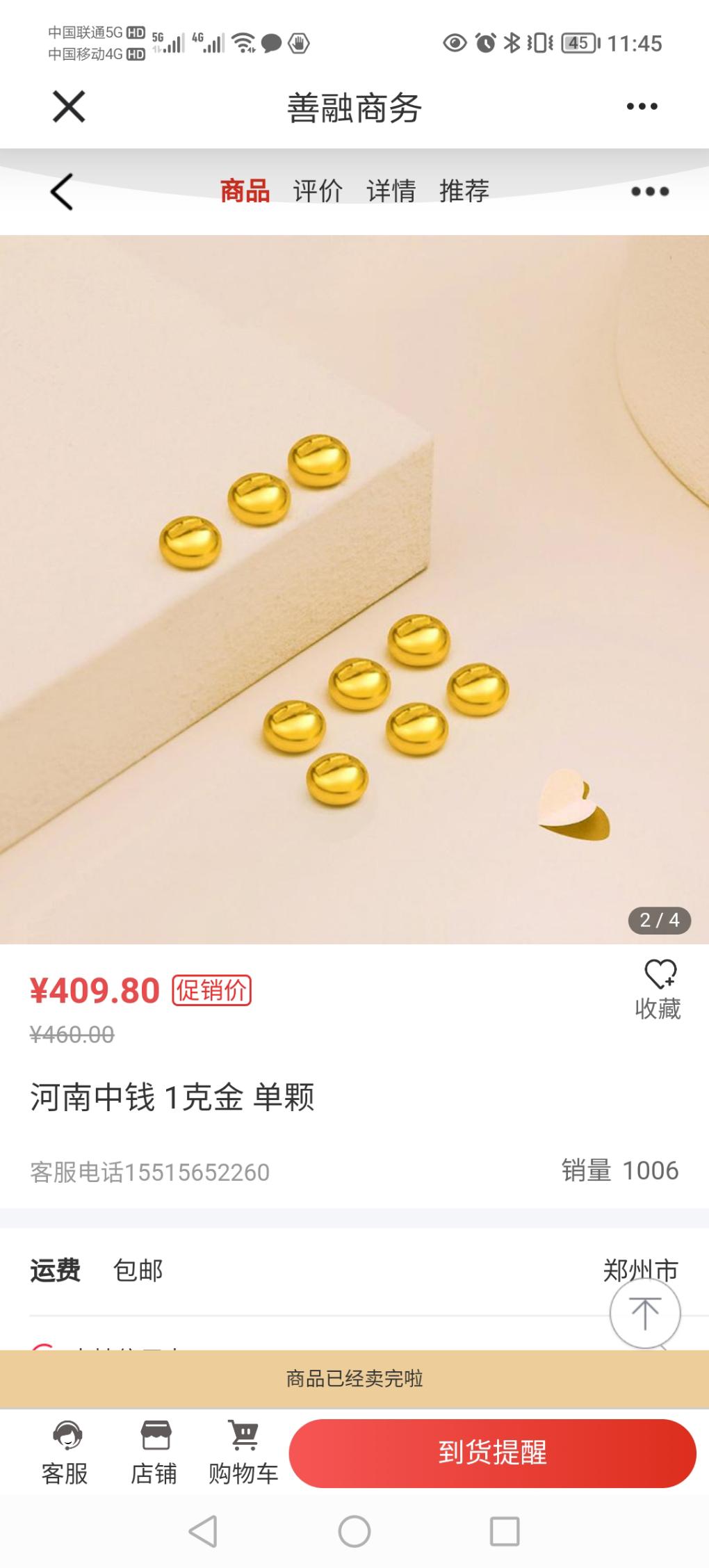
Task: Set a 到货提醒 restock reminder
Action: (492, 1453)
